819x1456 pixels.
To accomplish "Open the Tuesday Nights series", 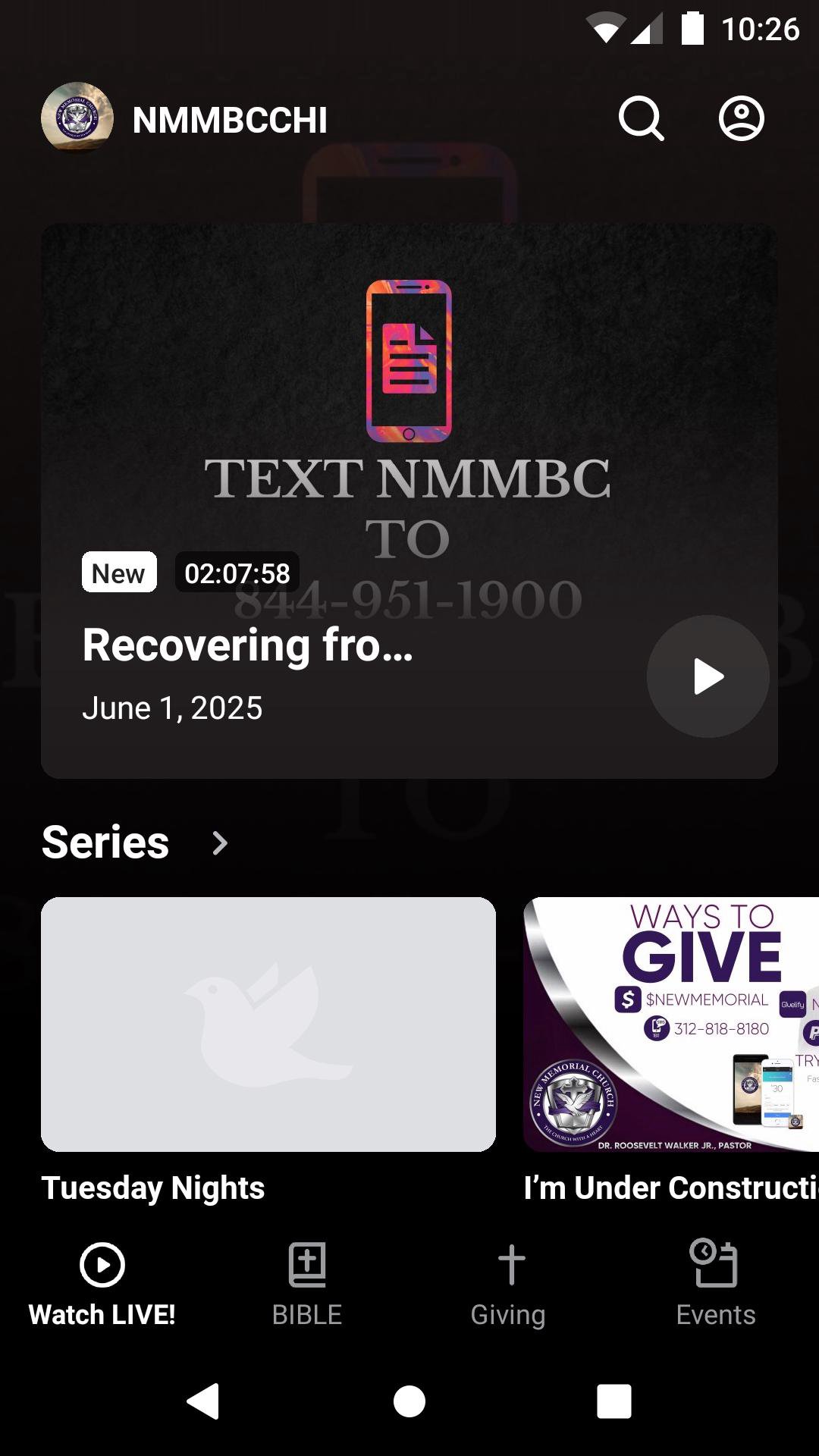I will pyautogui.click(x=268, y=1024).
